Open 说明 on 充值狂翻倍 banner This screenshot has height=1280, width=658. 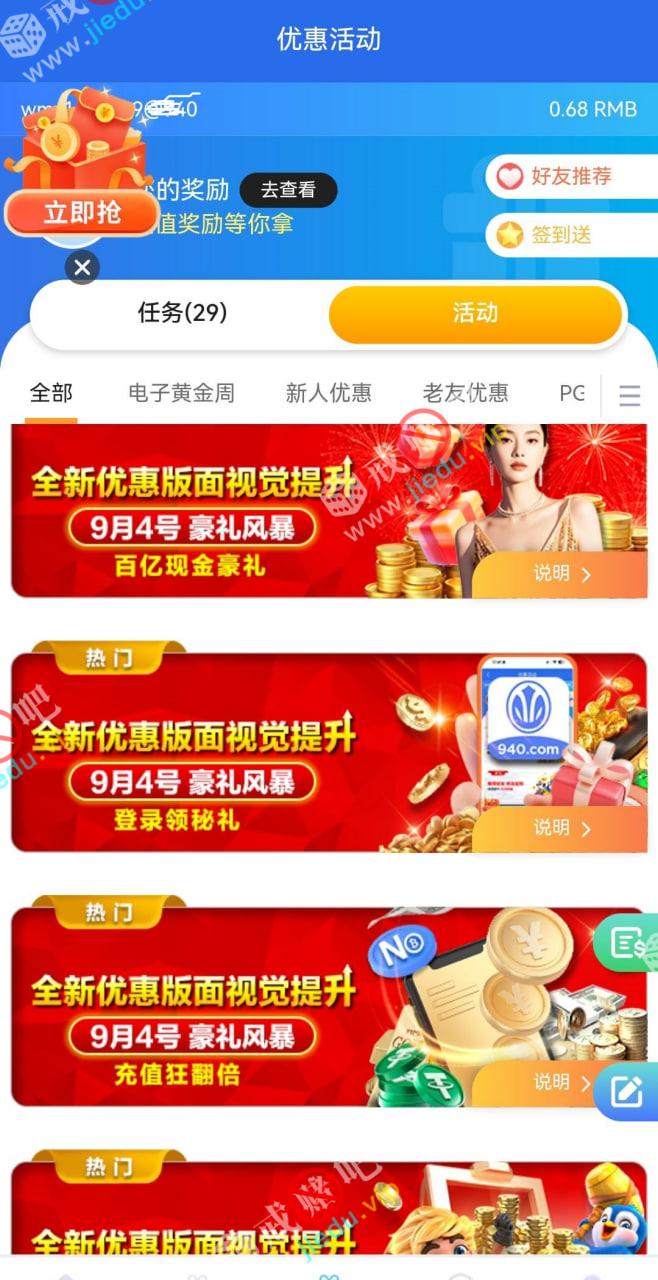(x=555, y=1082)
